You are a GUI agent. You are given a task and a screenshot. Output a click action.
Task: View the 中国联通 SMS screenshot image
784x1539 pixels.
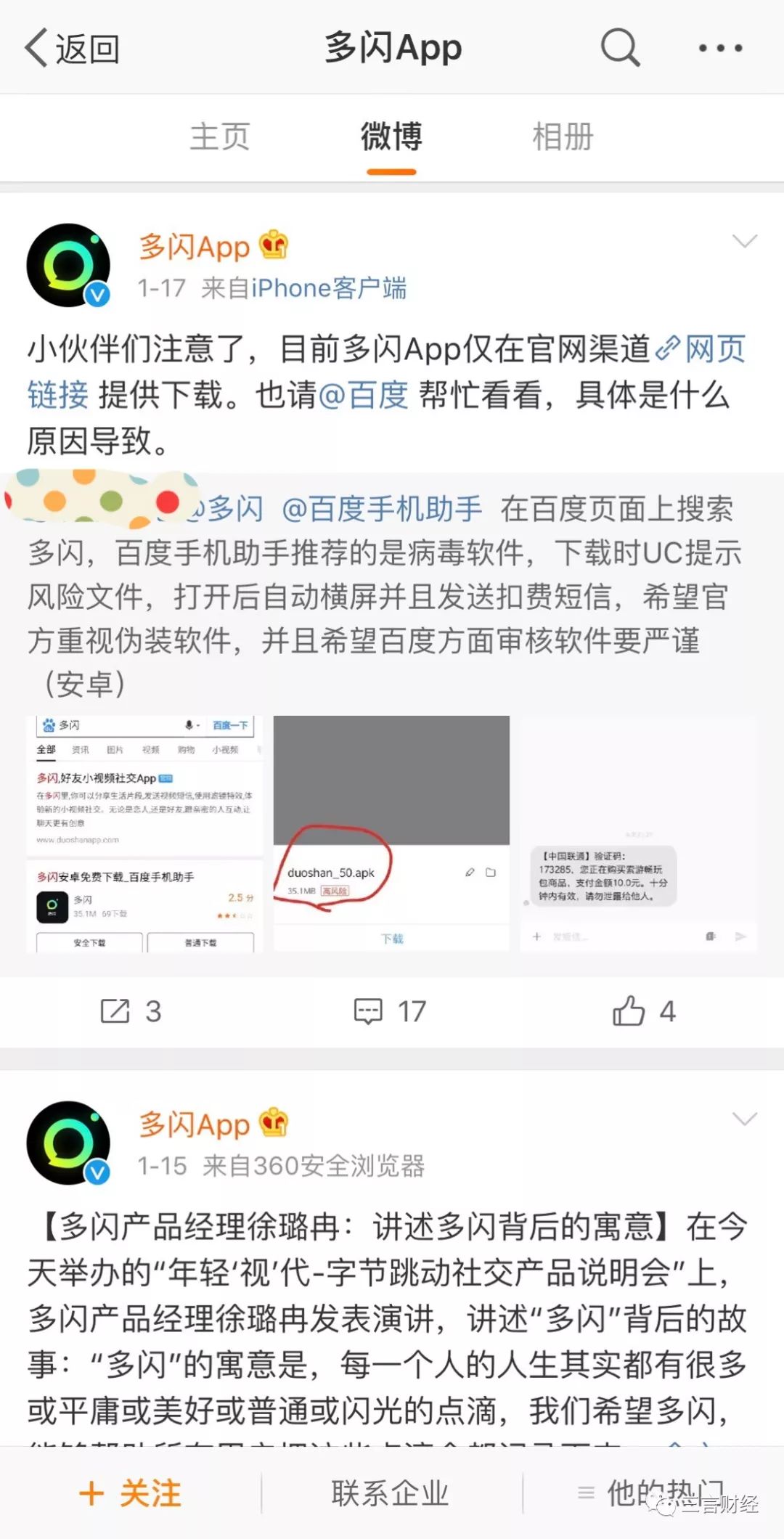click(x=638, y=833)
